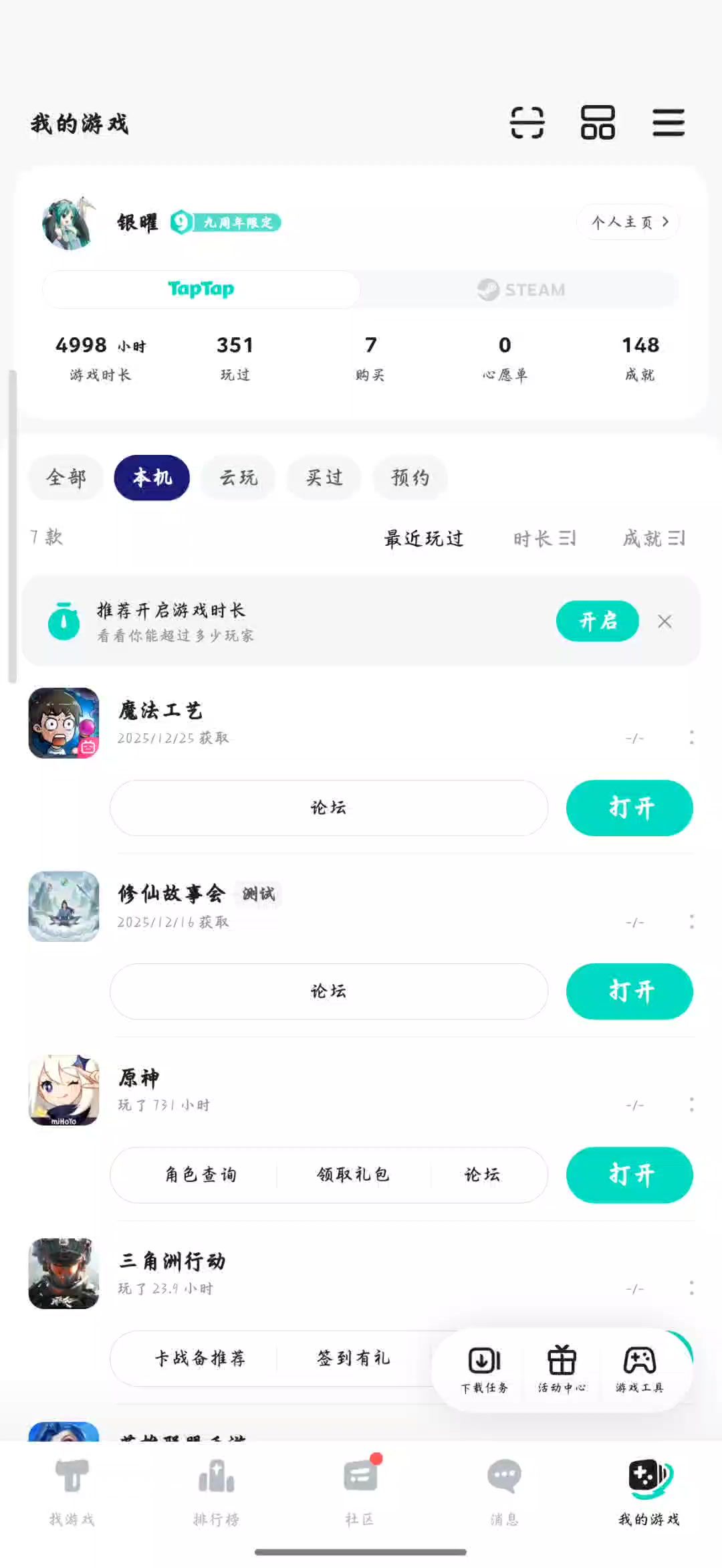Select the 买过 filter chip
Viewport: 722px width, 1568px height.
324,478
